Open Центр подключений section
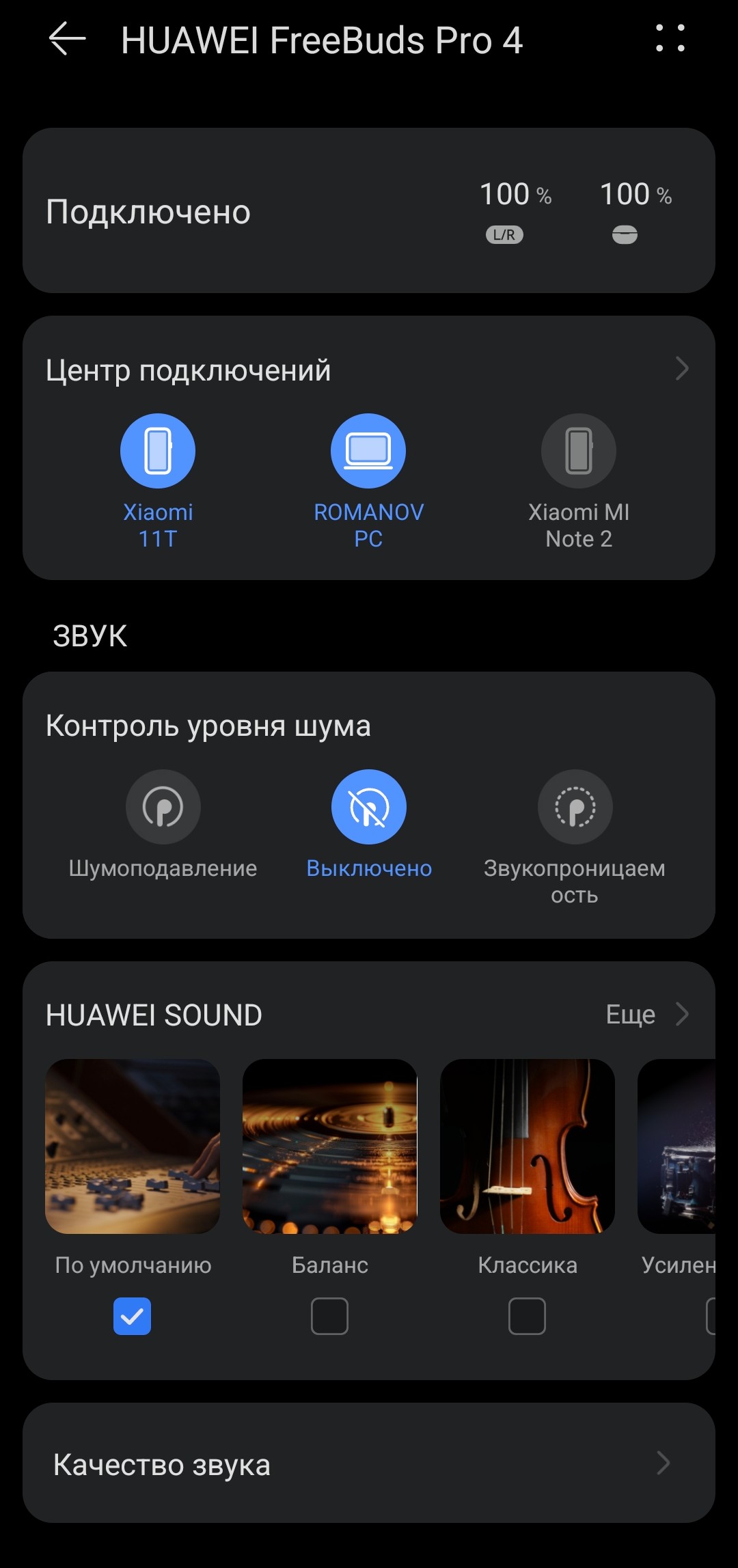738x1568 pixels. coord(369,370)
